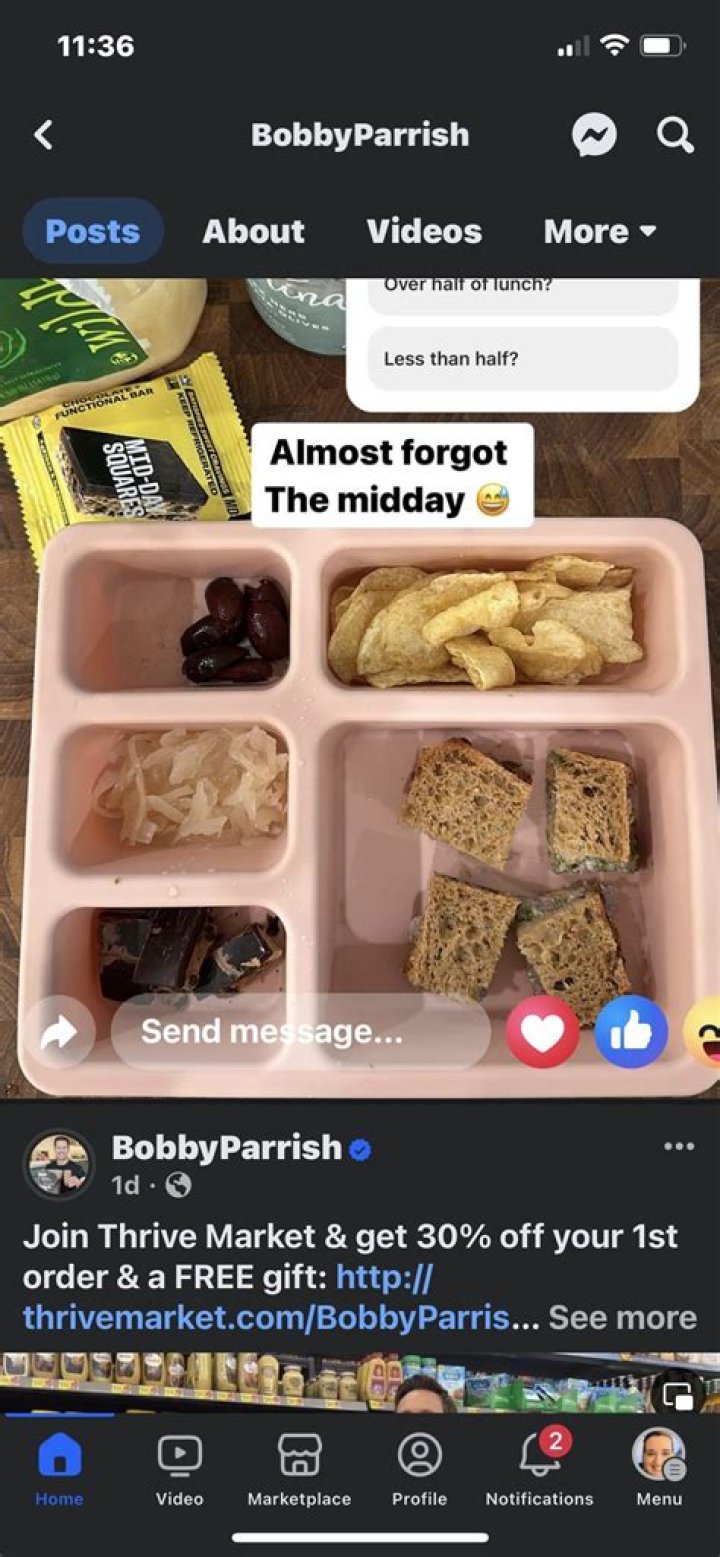Open BobbyParrish profile picture
This screenshot has width=720, height=1557.
59,1165
